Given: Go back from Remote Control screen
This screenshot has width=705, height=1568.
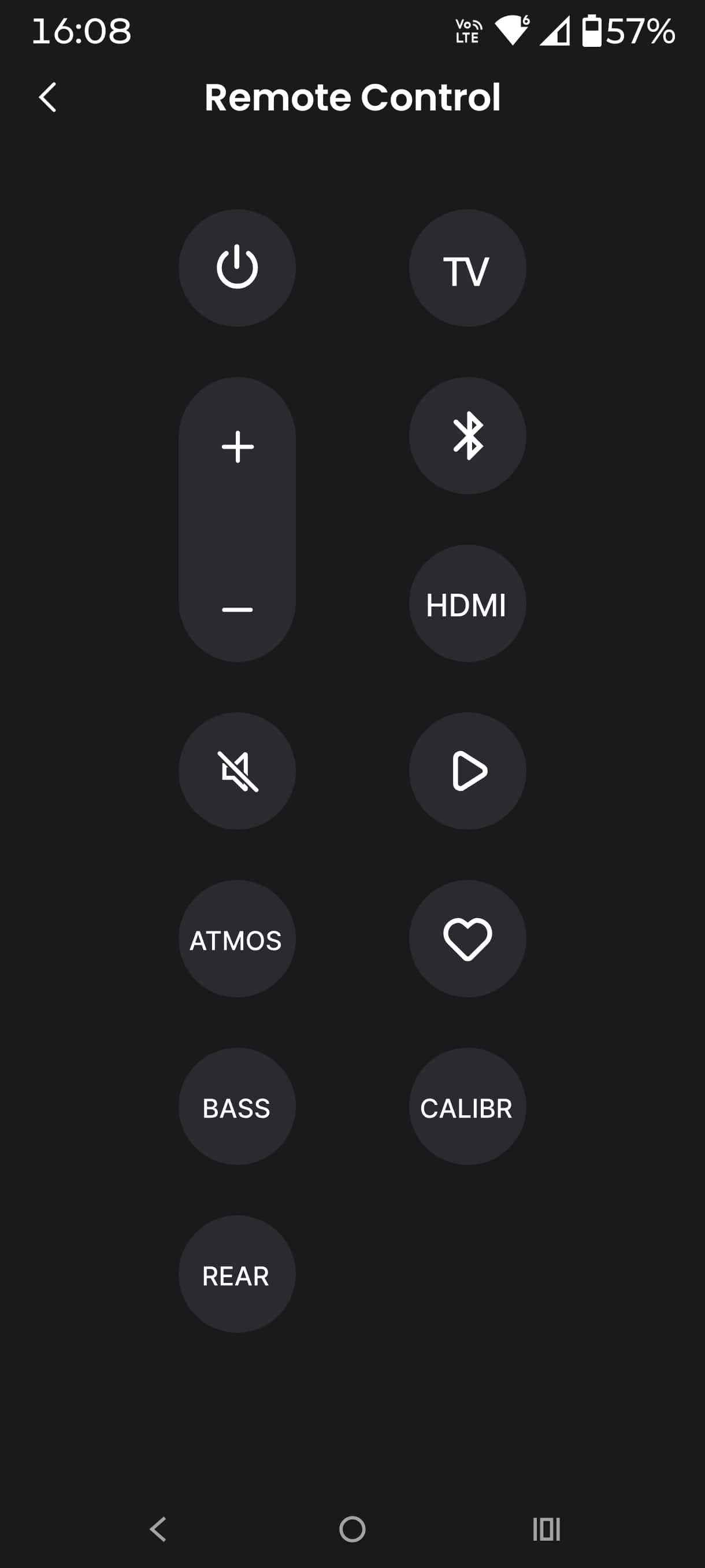Looking at the screenshot, I should [47, 97].
